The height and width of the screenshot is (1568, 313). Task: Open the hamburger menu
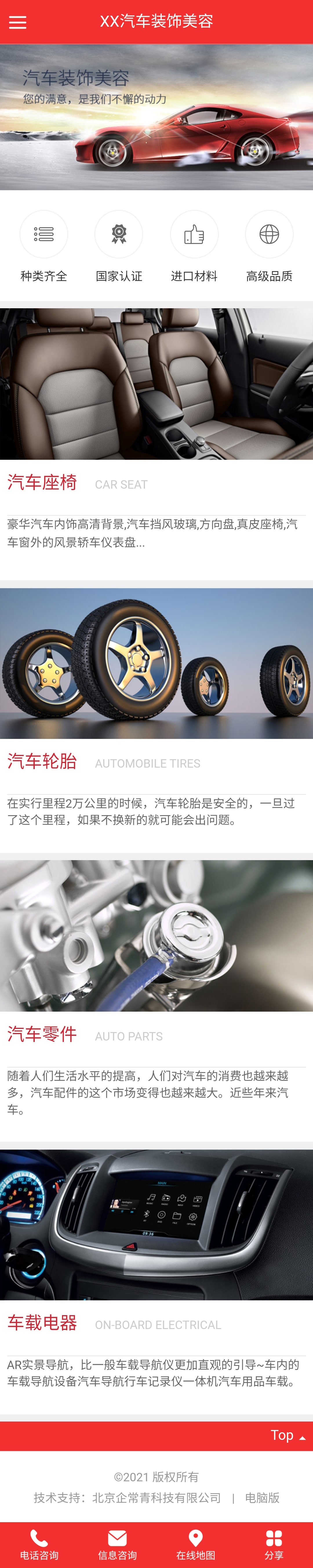[x=18, y=23]
